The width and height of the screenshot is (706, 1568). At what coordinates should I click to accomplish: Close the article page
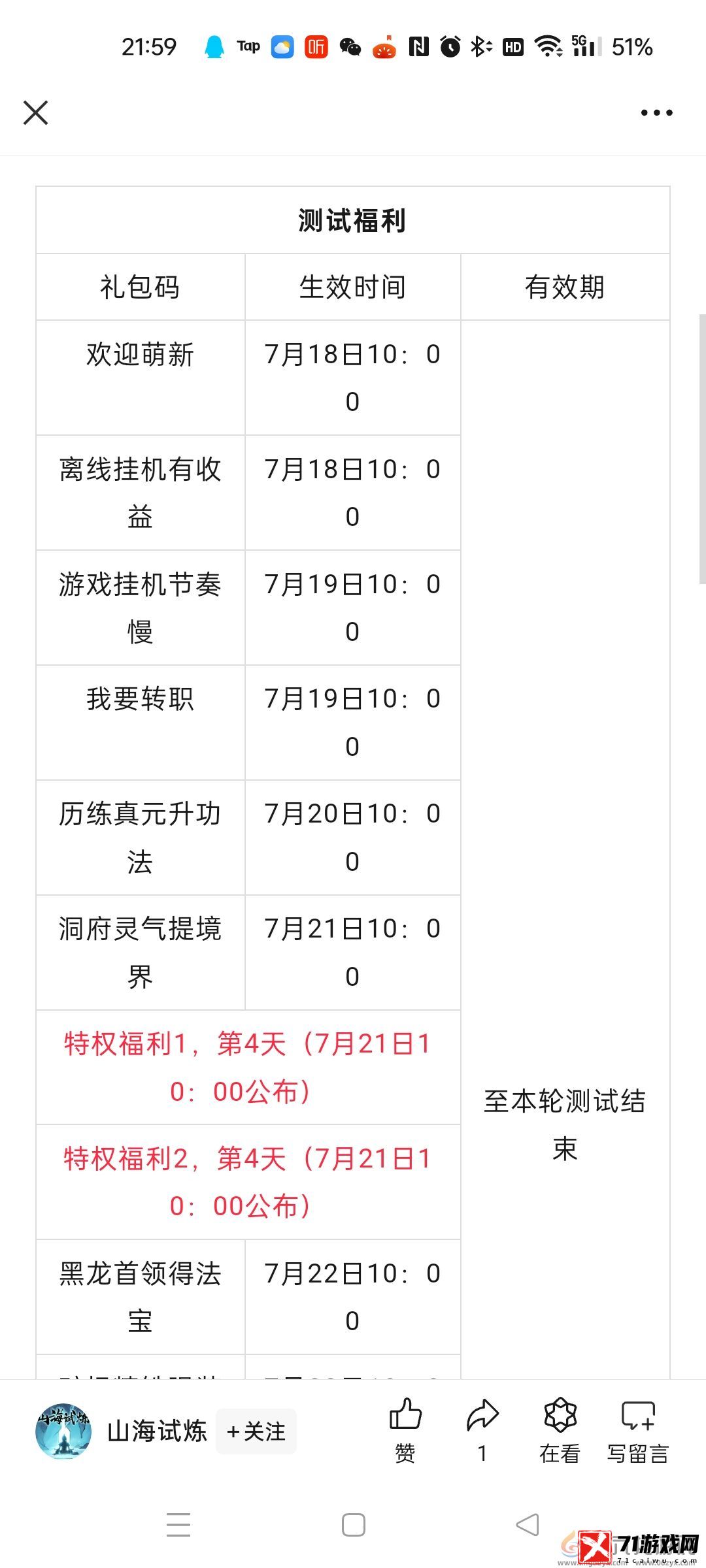pyautogui.click(x=35, y=112)
